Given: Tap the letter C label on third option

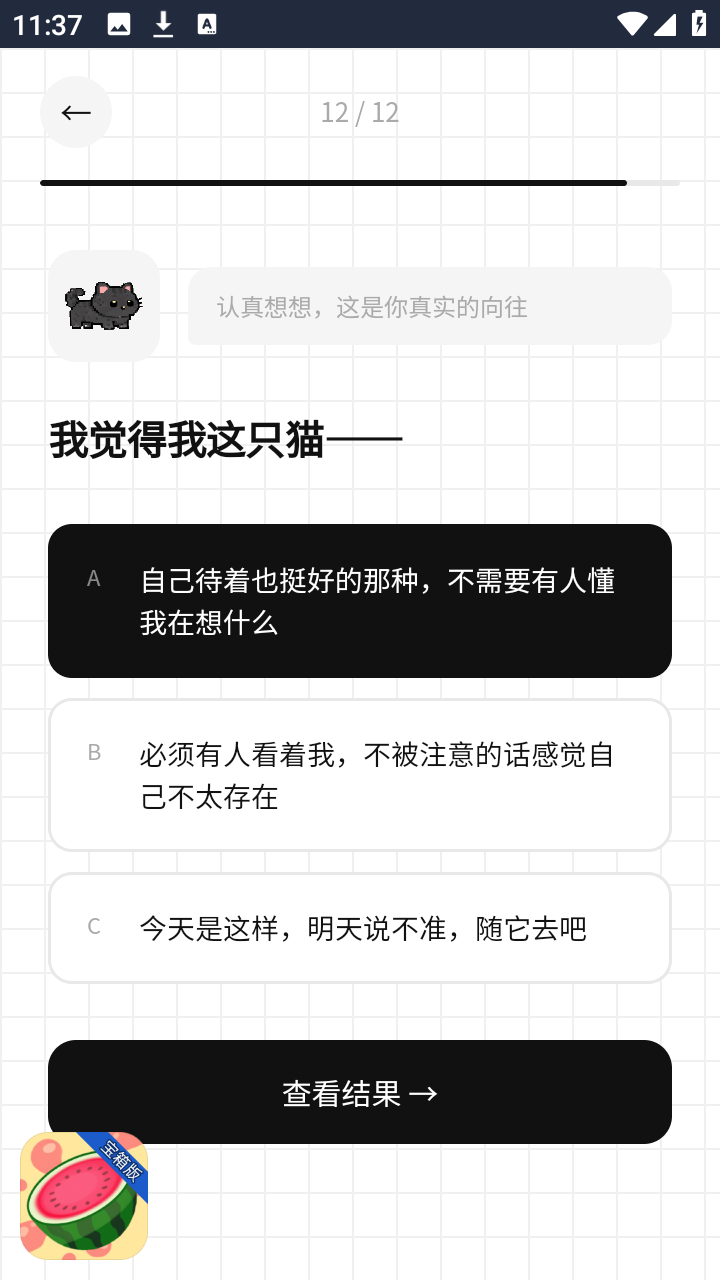Looking at the screenshot, I should 93,926.
